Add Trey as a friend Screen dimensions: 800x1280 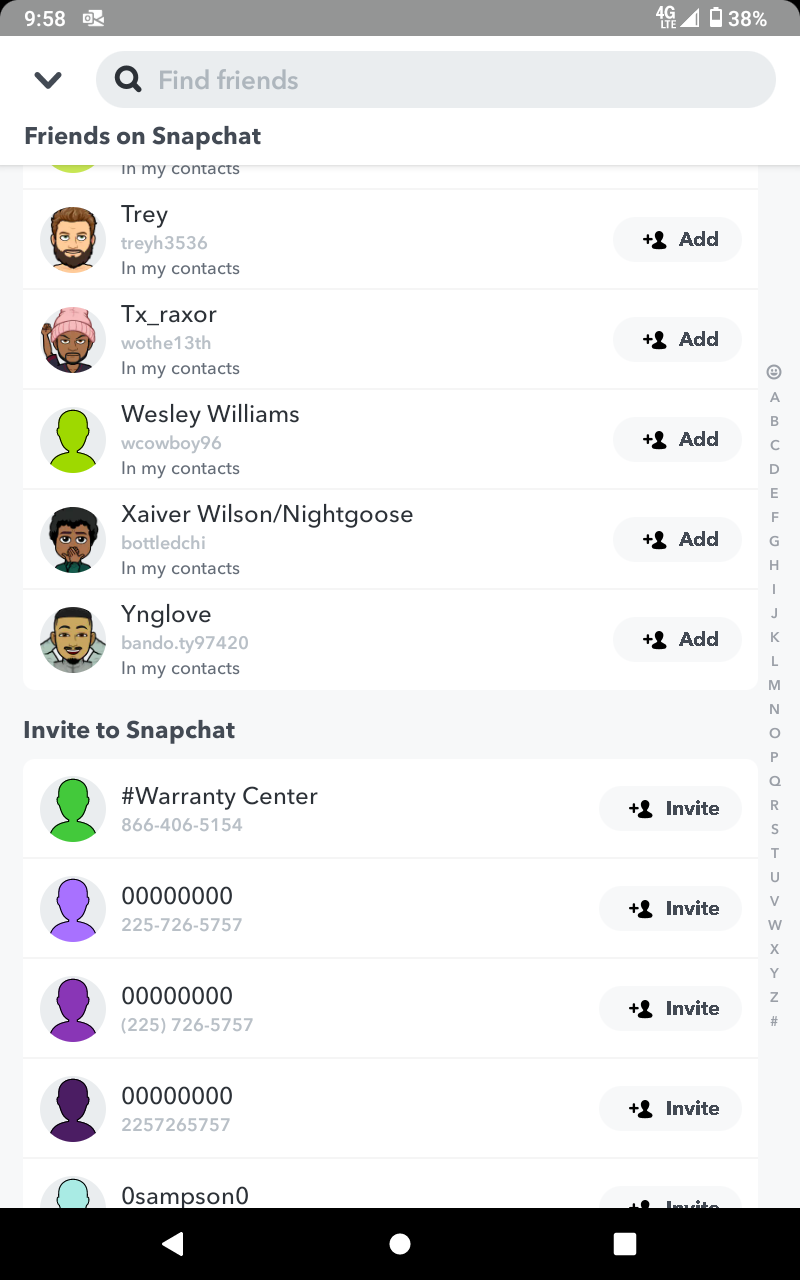coord(677,240)
